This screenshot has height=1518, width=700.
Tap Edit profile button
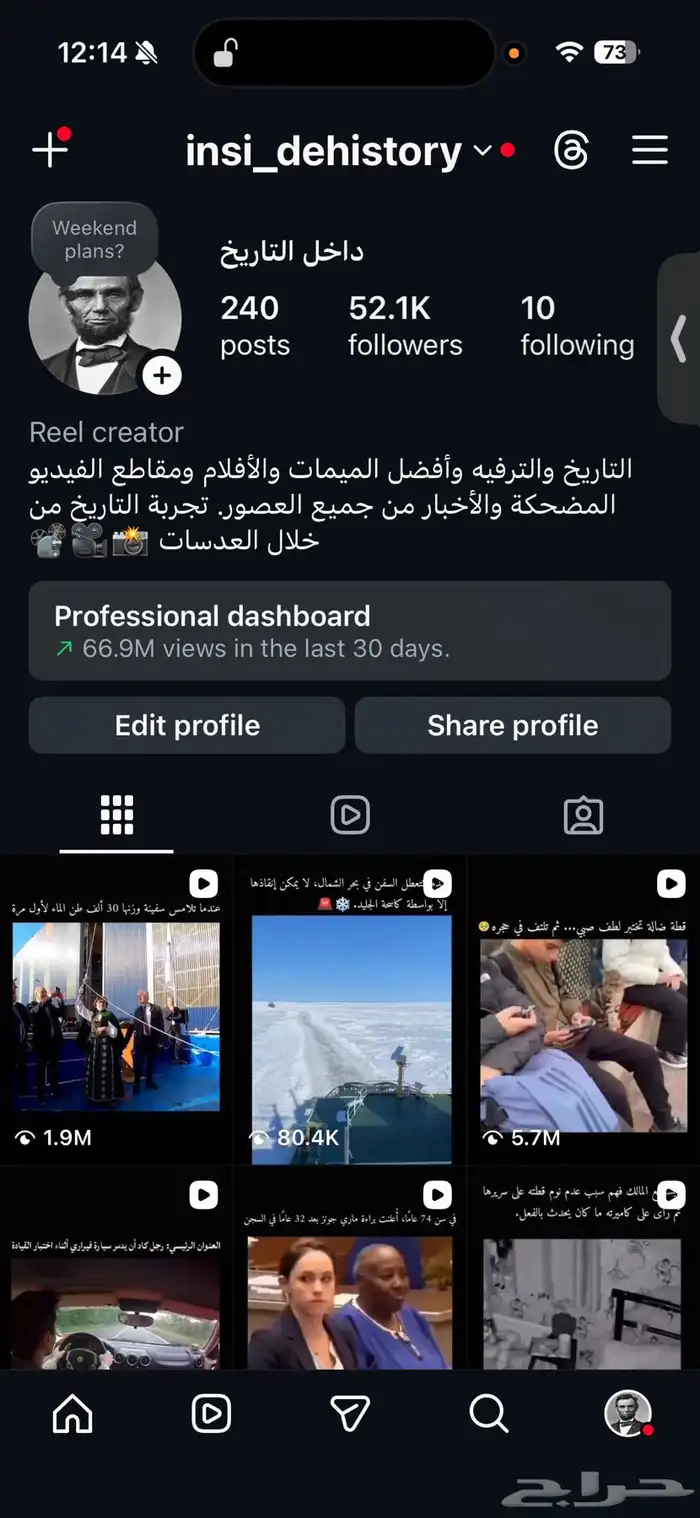(x=187, y=725)
